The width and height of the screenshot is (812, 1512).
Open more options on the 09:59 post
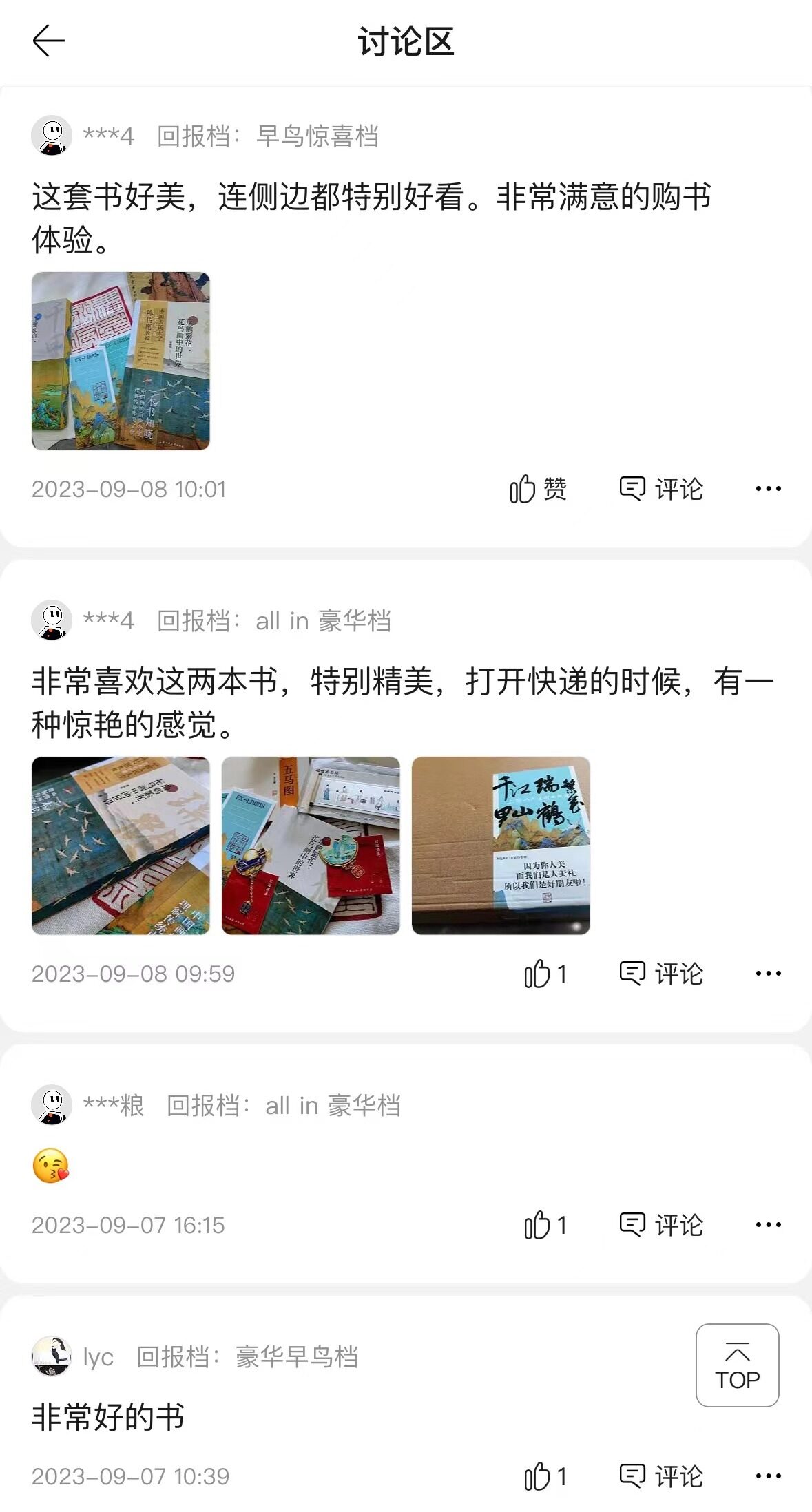[768, 974]
